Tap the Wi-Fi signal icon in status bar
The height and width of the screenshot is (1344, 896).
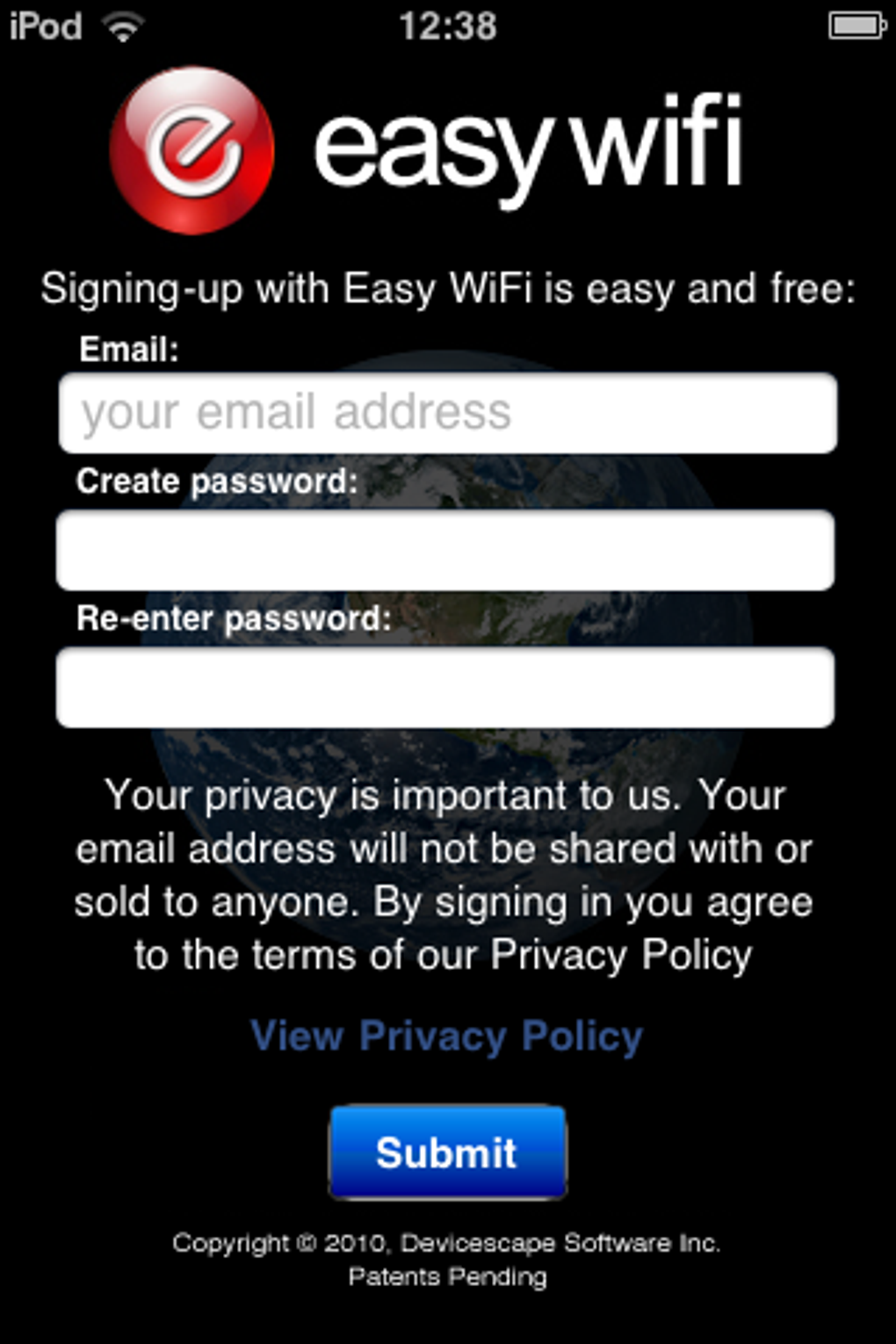(123, 25)
